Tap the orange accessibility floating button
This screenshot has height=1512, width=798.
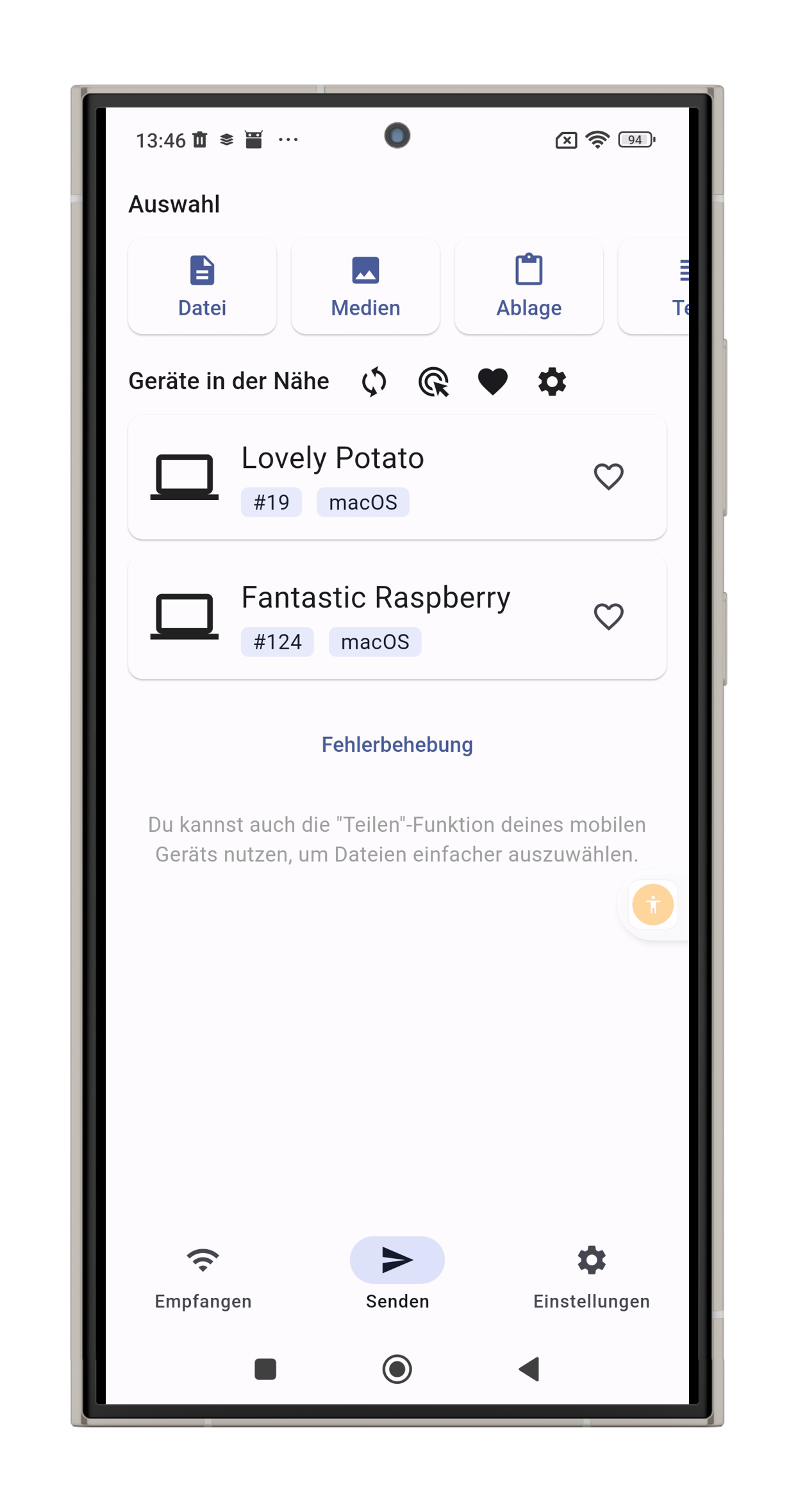coord(653,904)
